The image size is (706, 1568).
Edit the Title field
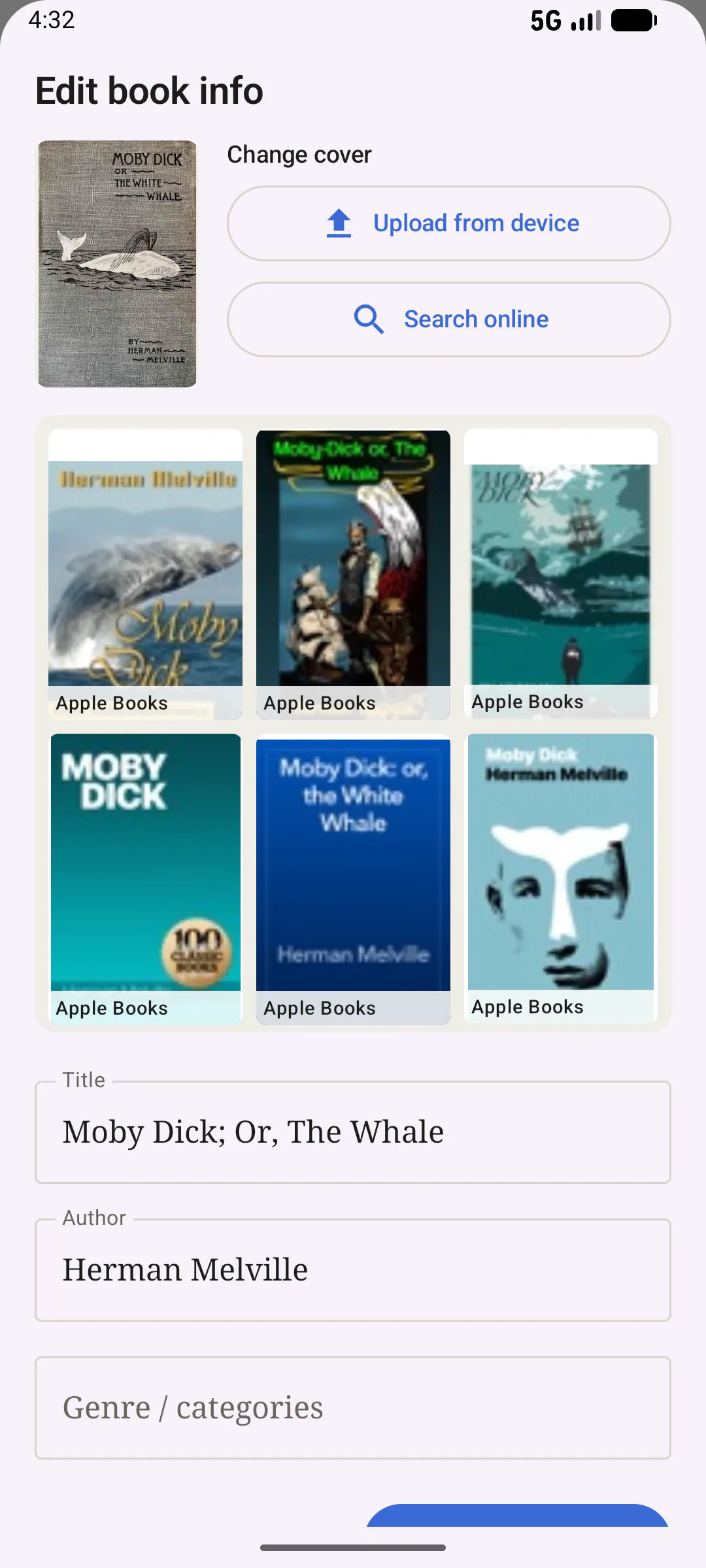pyautogui.click(x=353, y=1132)
